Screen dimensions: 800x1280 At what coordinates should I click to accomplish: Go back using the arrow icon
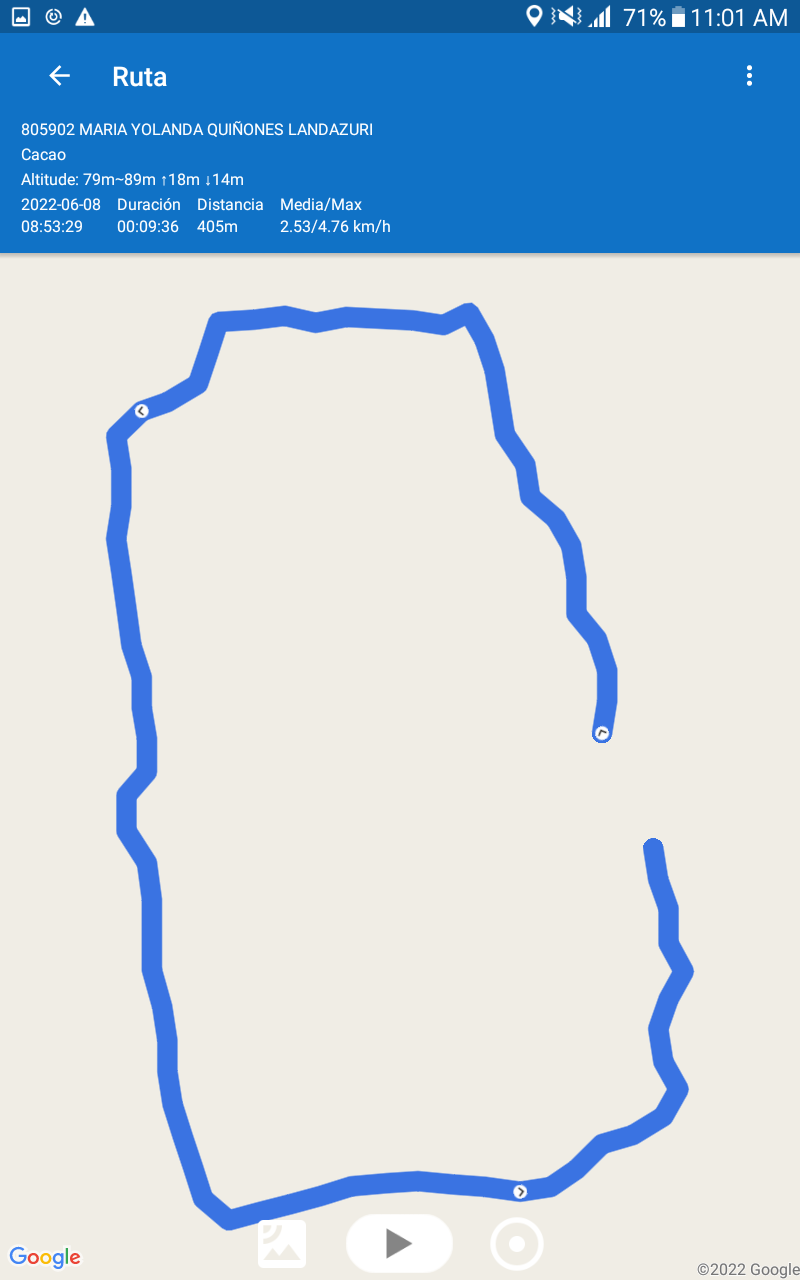point(59,76)
